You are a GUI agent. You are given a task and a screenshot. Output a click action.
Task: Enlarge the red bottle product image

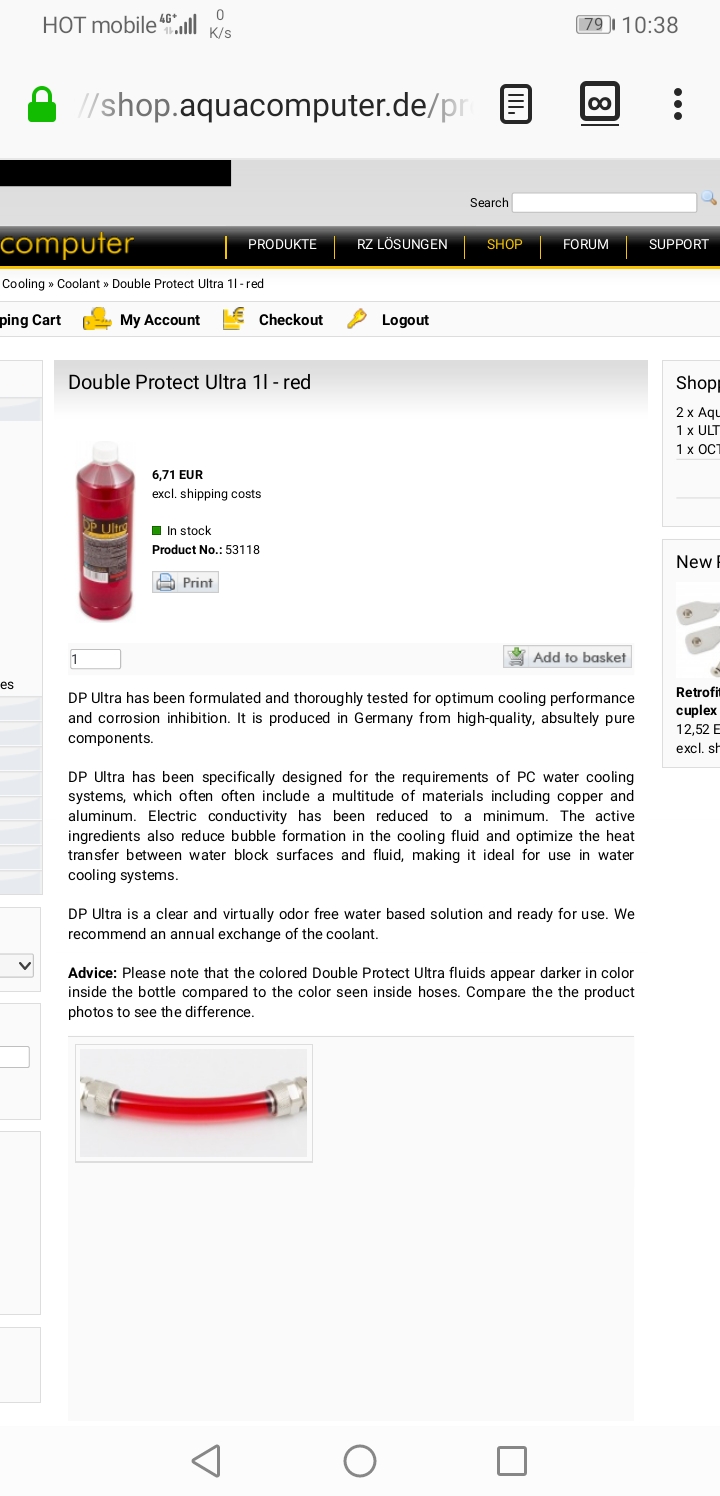pyautogui.click(x=105, y=531)
